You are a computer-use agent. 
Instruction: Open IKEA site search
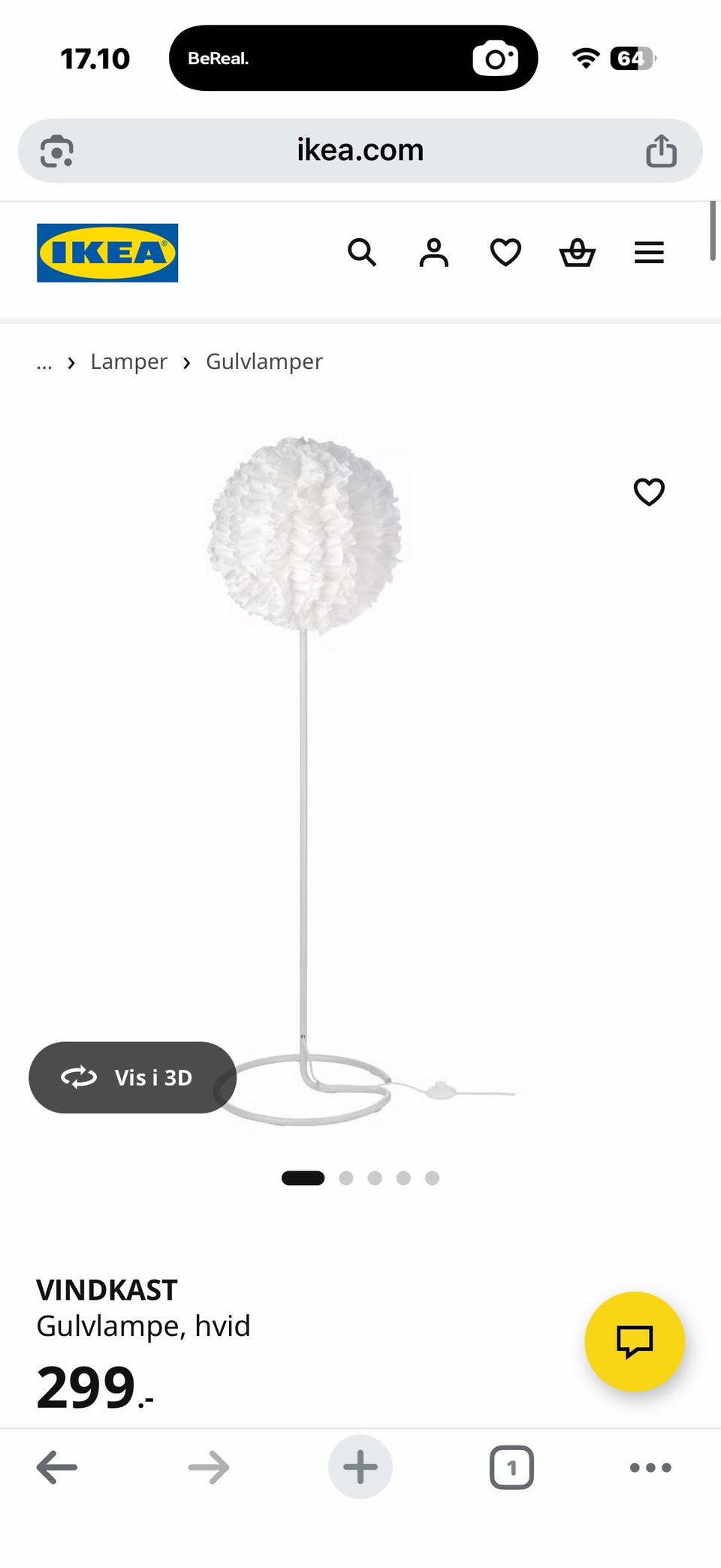pos(361,252)
